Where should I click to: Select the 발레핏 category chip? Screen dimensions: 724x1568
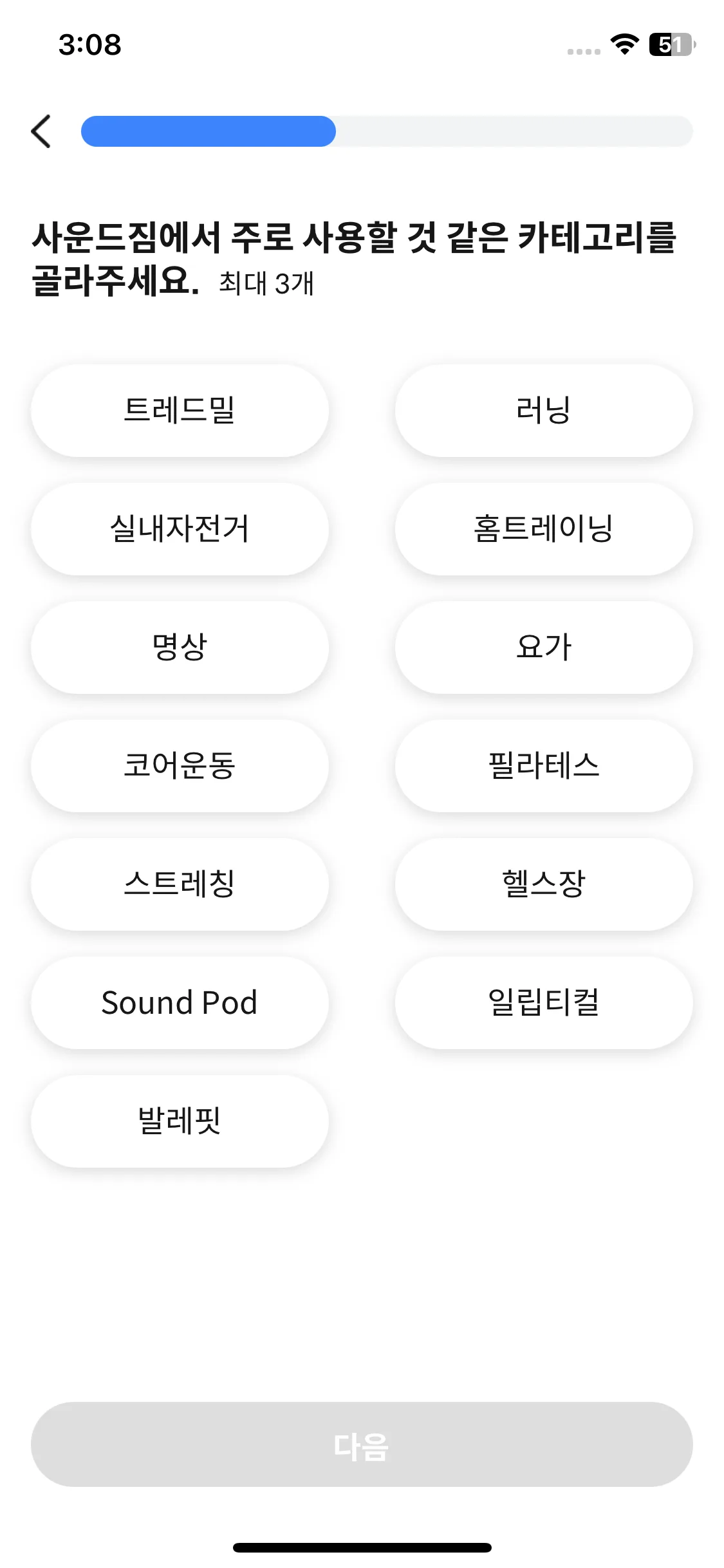point(180,1121)
